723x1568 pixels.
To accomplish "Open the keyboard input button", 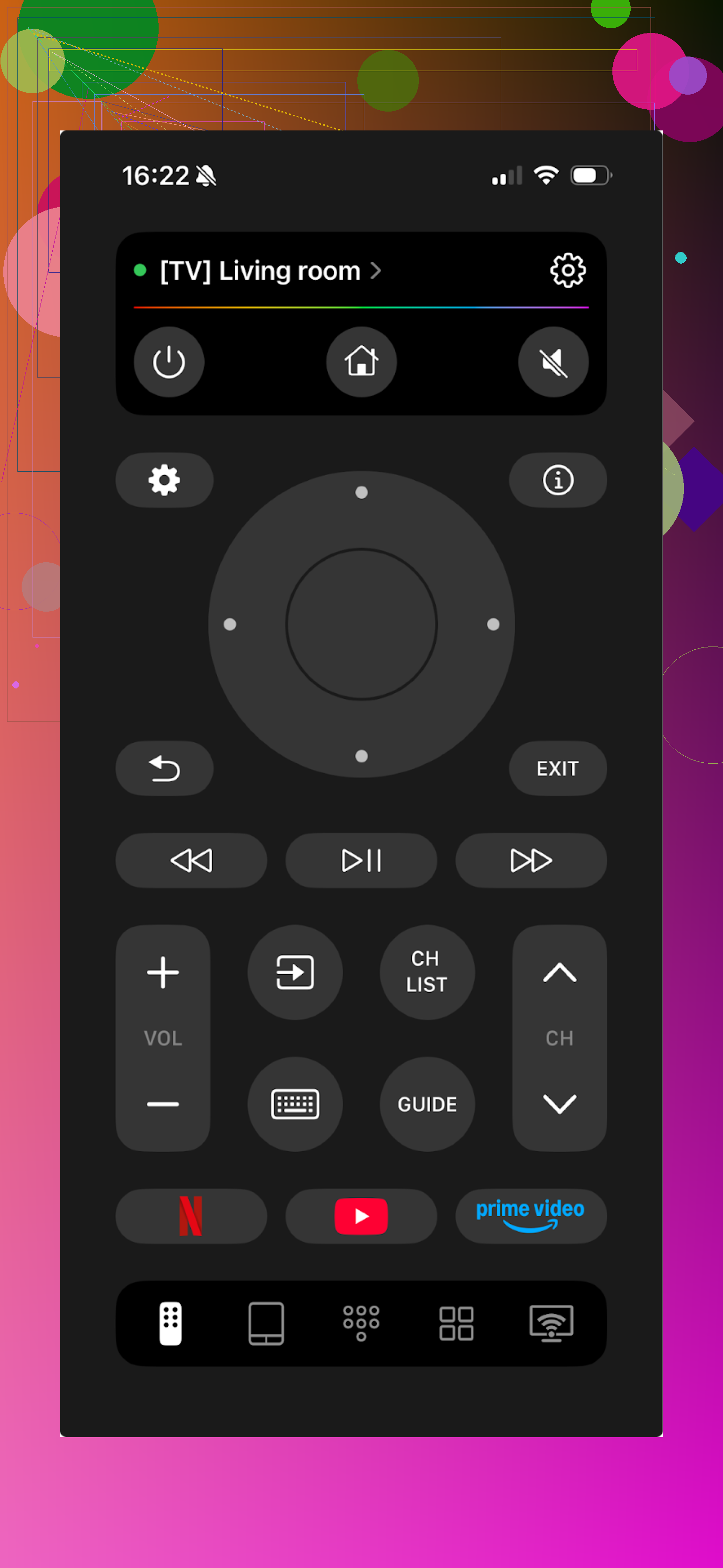I will click(x=295, y=1104).
